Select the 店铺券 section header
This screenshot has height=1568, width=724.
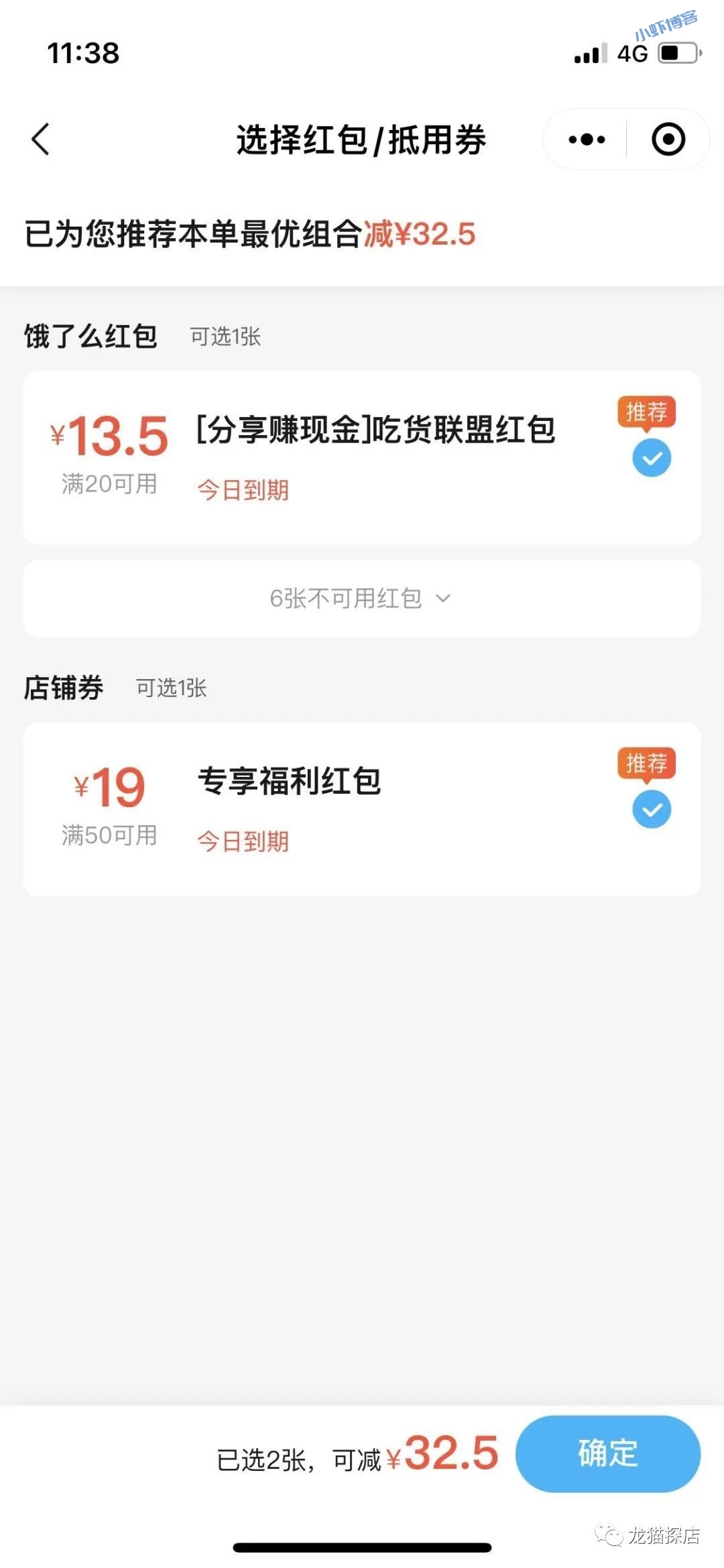tap(63, 688)
